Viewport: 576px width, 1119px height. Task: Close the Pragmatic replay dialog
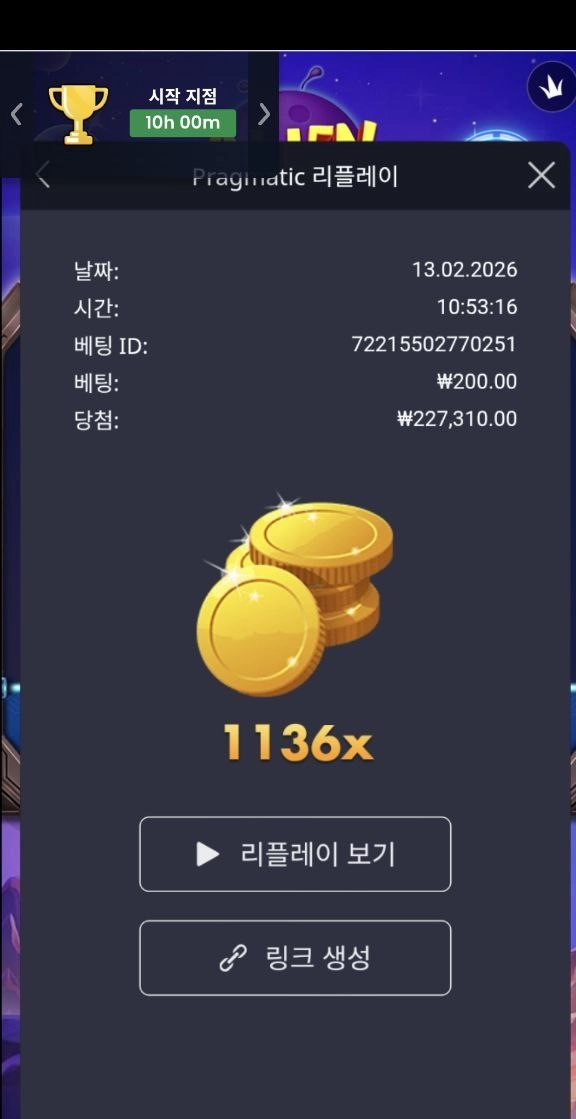point(541,175)
